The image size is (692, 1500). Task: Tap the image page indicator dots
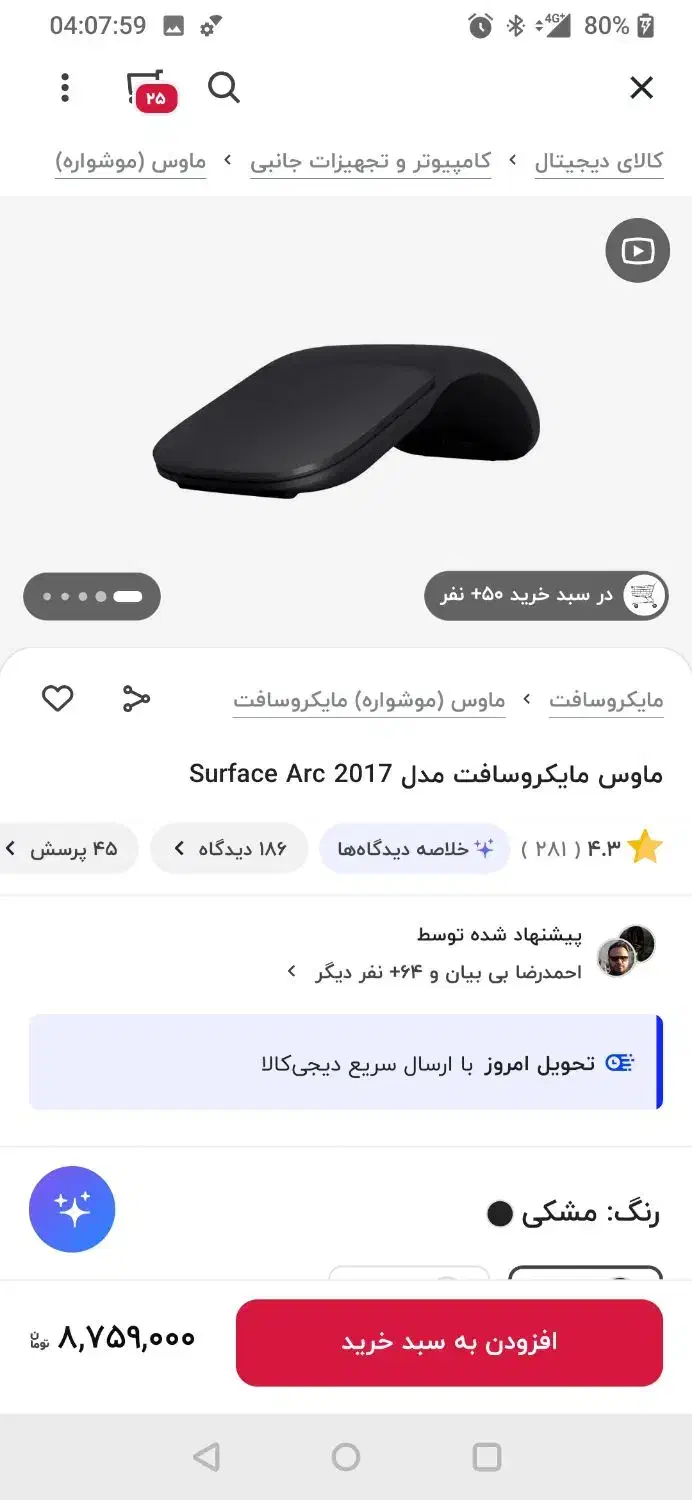92,596
